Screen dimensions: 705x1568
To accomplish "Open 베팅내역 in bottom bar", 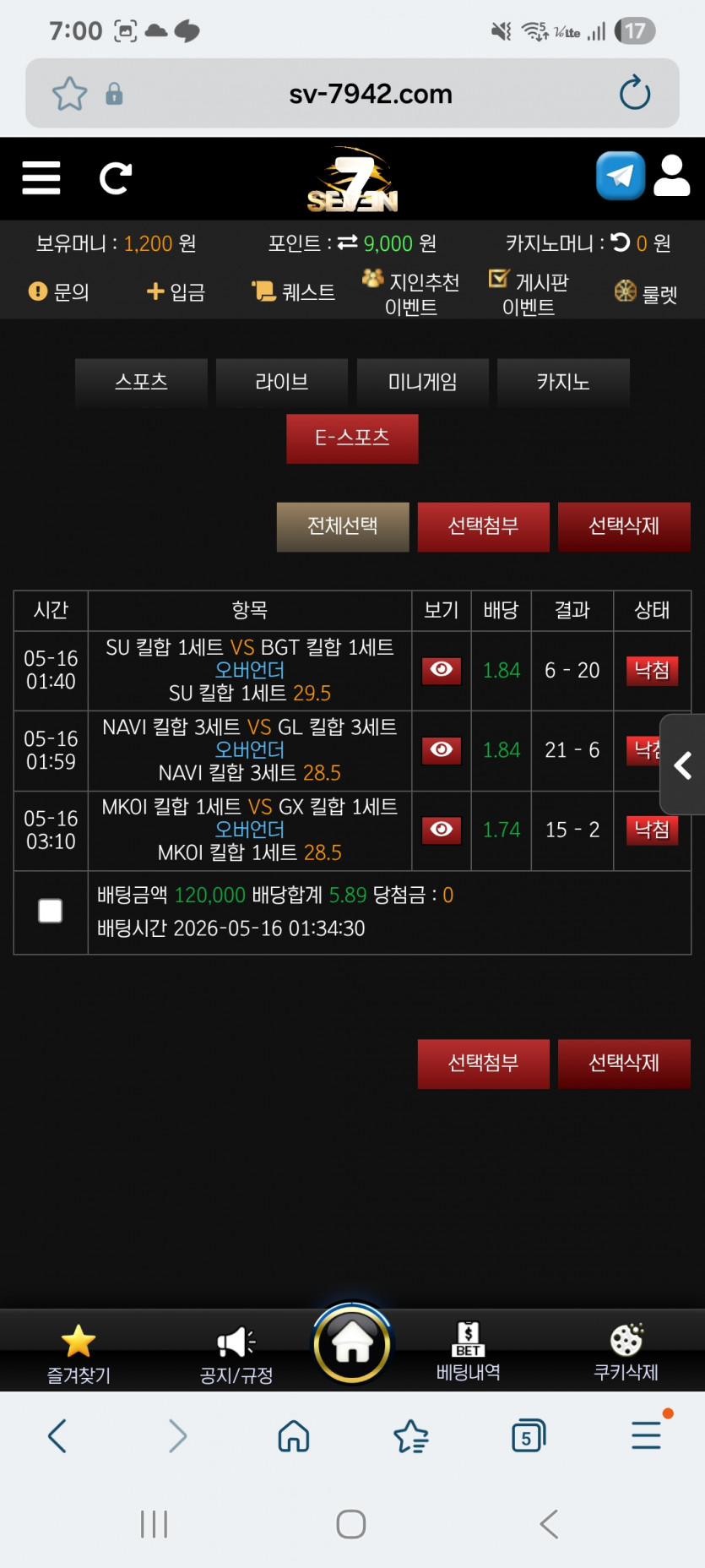I will click(x=469, y=1351).
